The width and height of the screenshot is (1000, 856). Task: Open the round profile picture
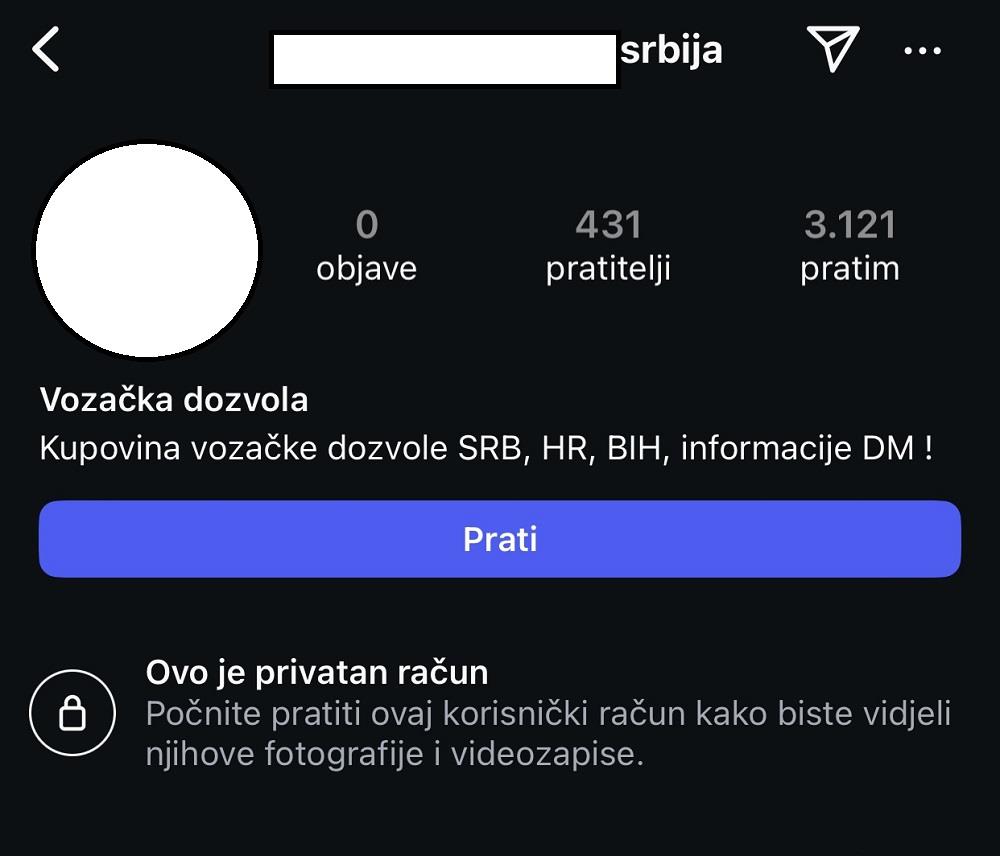coord(147,250)
